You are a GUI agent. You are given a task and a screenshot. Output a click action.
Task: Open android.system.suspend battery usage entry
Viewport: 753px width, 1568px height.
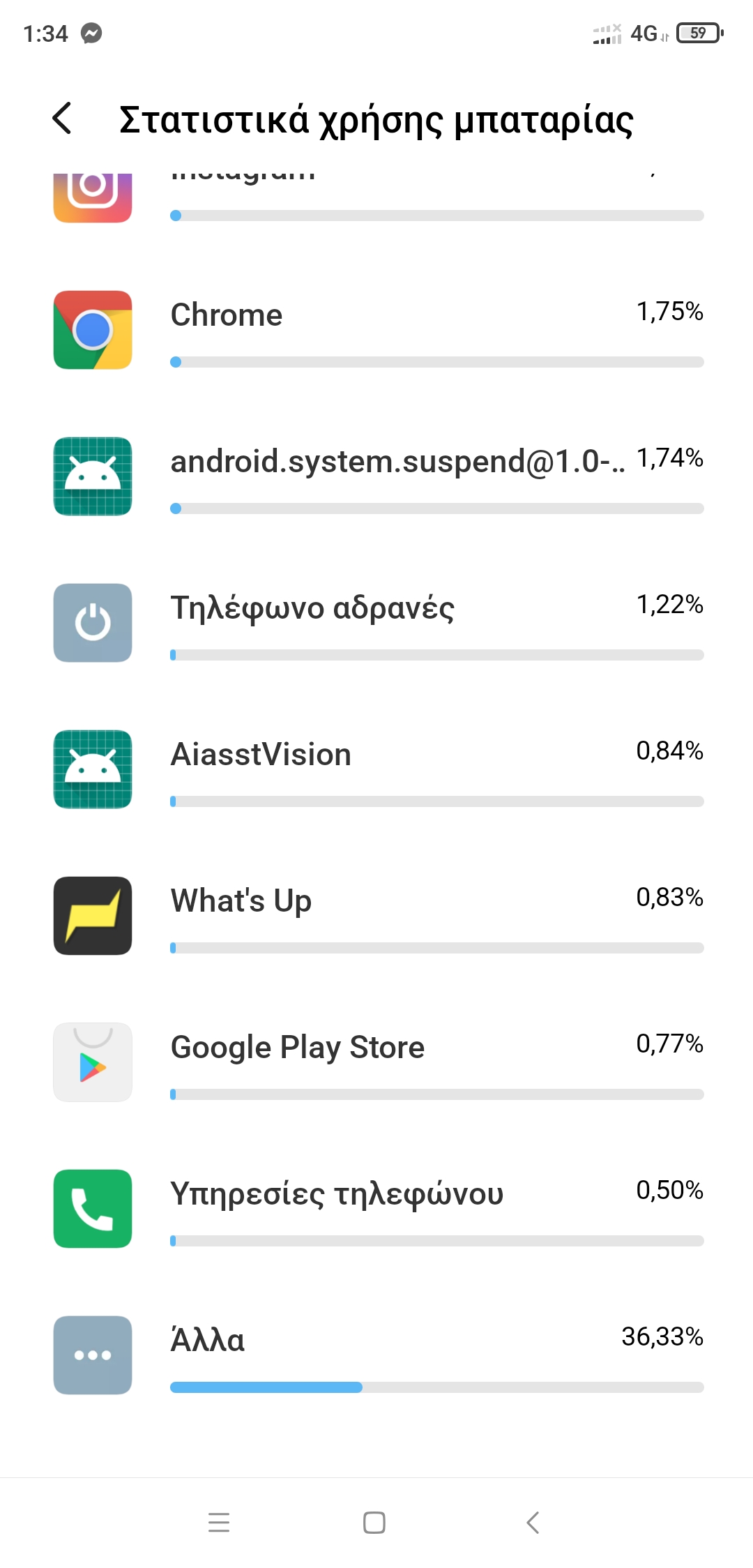376,477
